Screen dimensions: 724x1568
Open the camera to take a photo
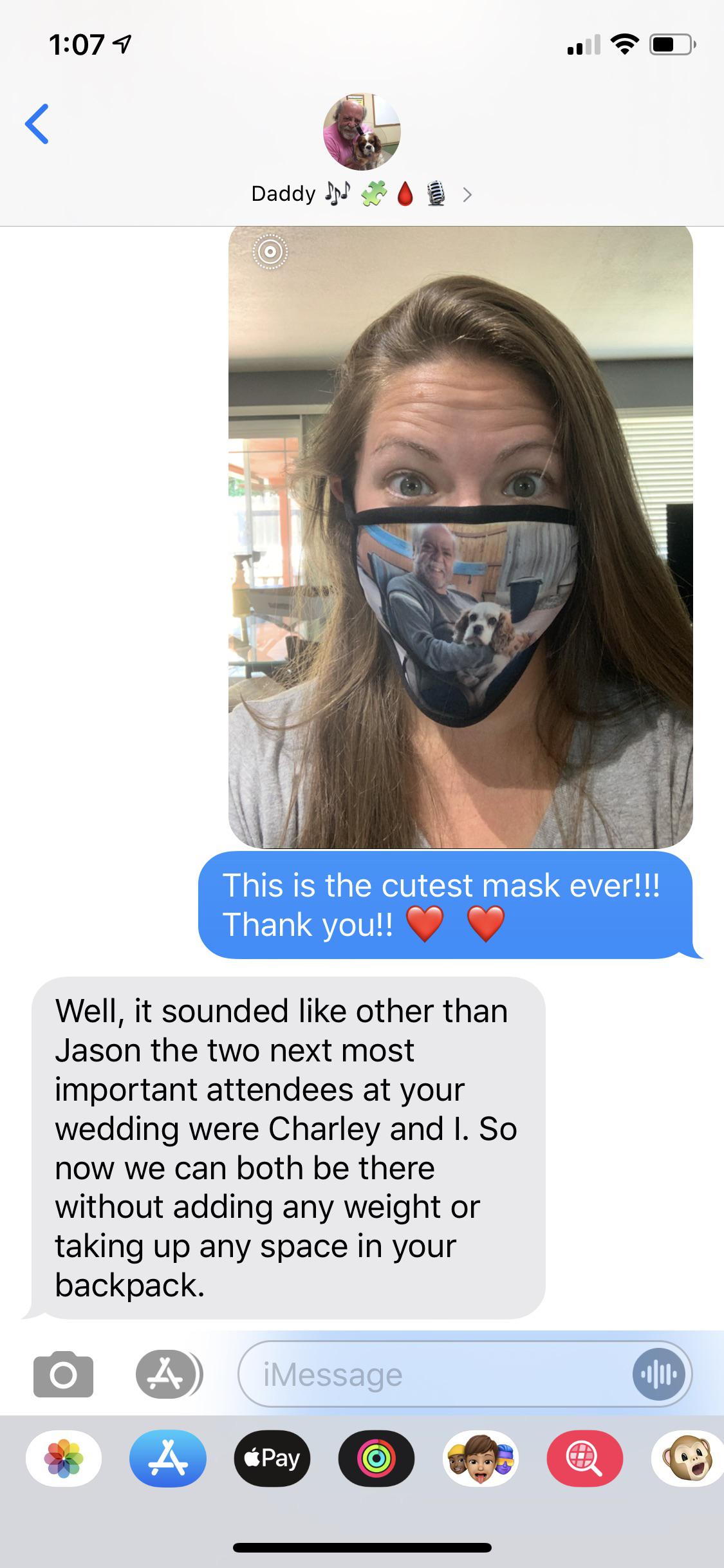tap(63, 1374)
